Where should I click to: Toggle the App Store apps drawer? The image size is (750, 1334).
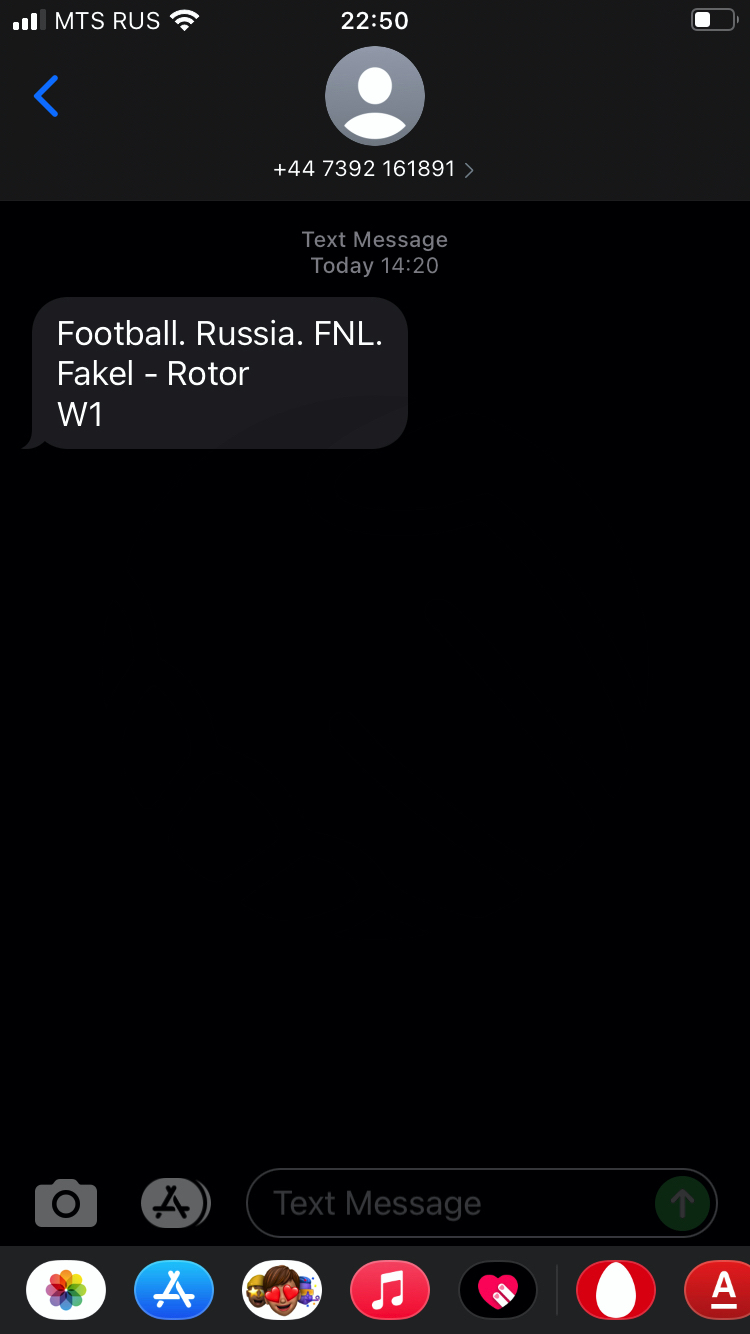pos(175,1203)
